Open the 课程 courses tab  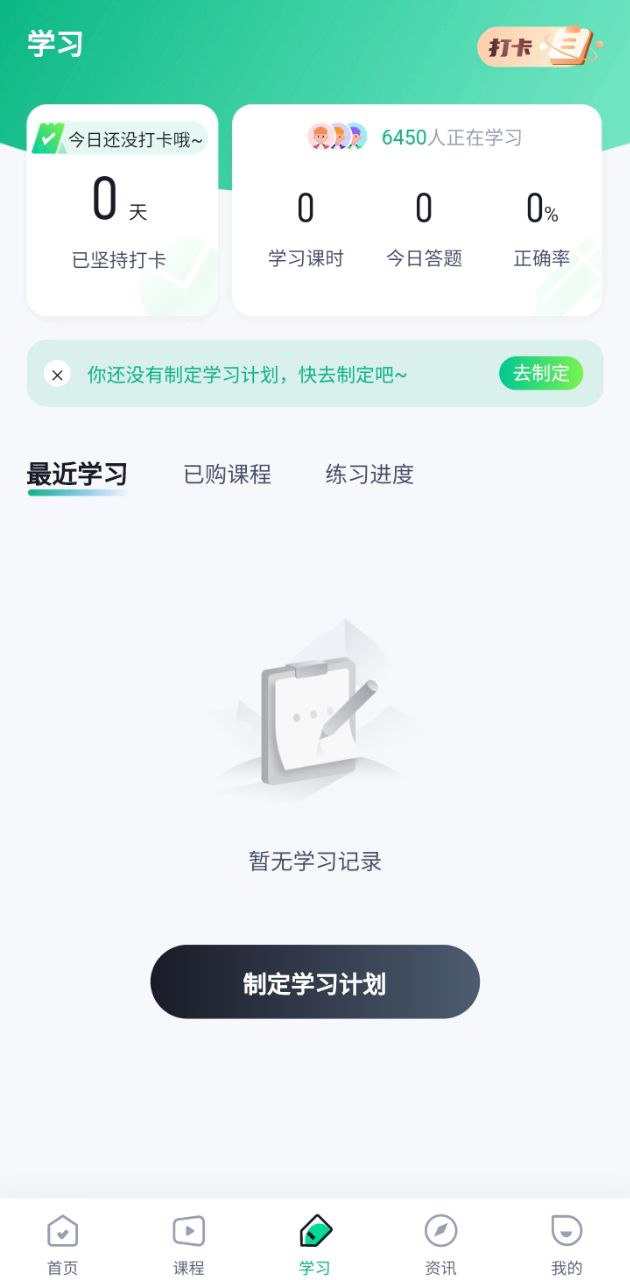[x=188, y=1244]
